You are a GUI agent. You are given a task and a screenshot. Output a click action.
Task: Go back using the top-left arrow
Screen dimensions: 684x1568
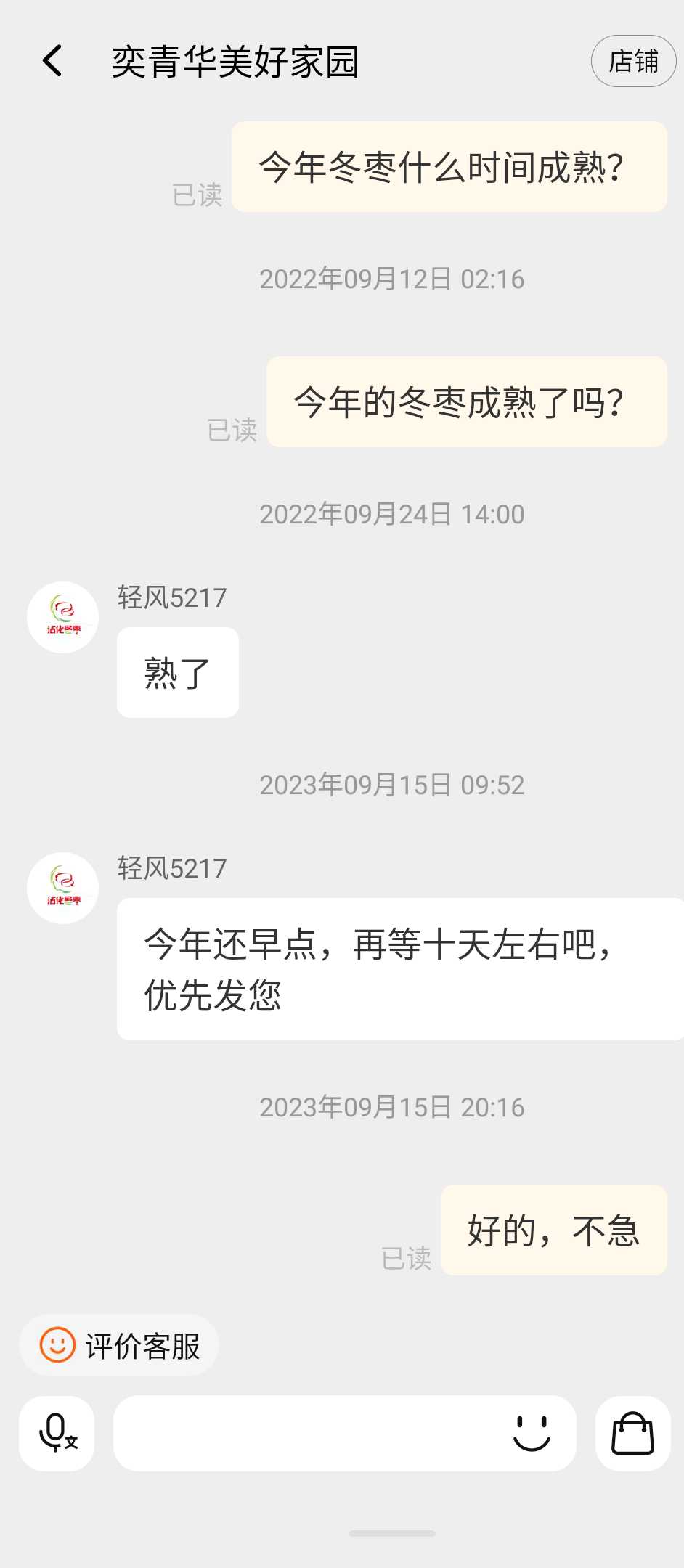(52, 61)
